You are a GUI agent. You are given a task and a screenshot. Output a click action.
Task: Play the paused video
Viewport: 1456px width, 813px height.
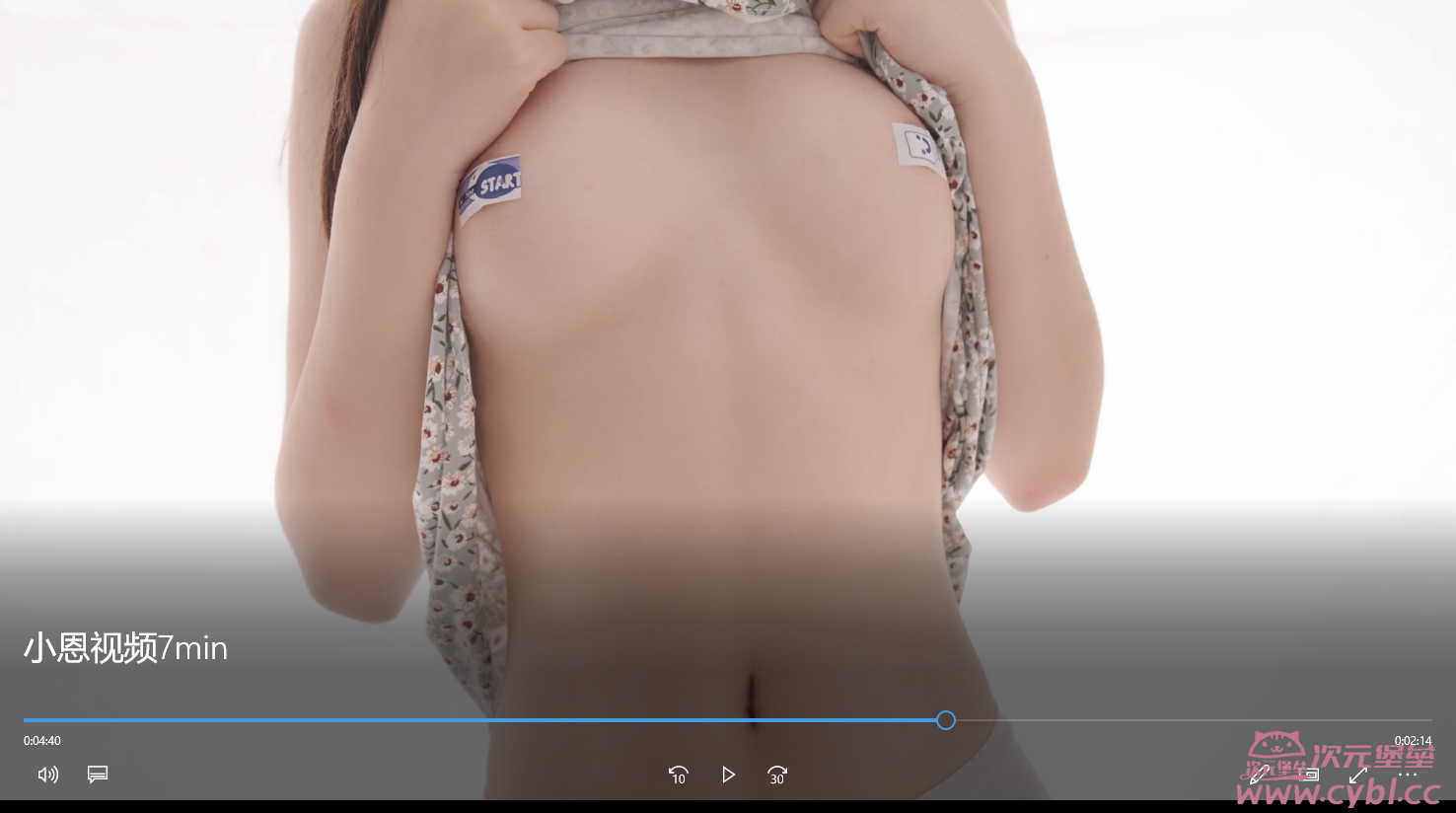tap(728, 775)
